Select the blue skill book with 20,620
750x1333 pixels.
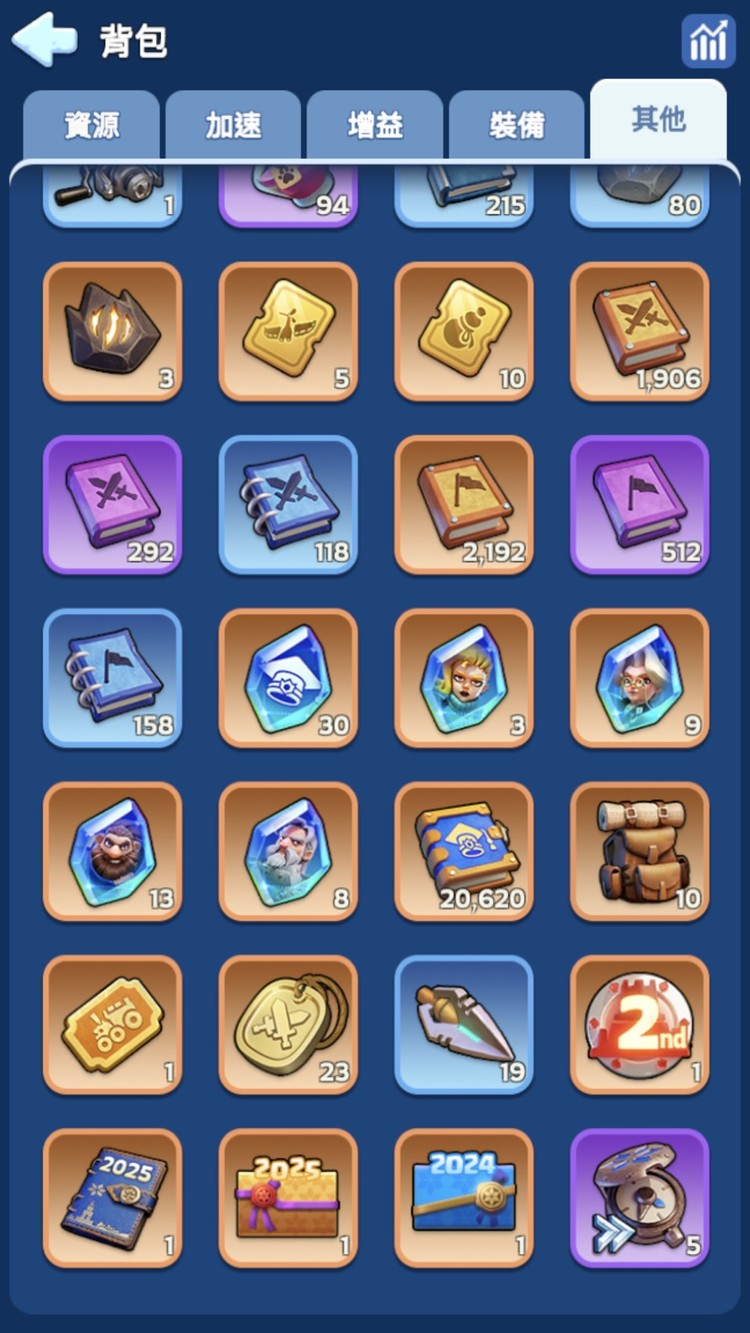464,851
